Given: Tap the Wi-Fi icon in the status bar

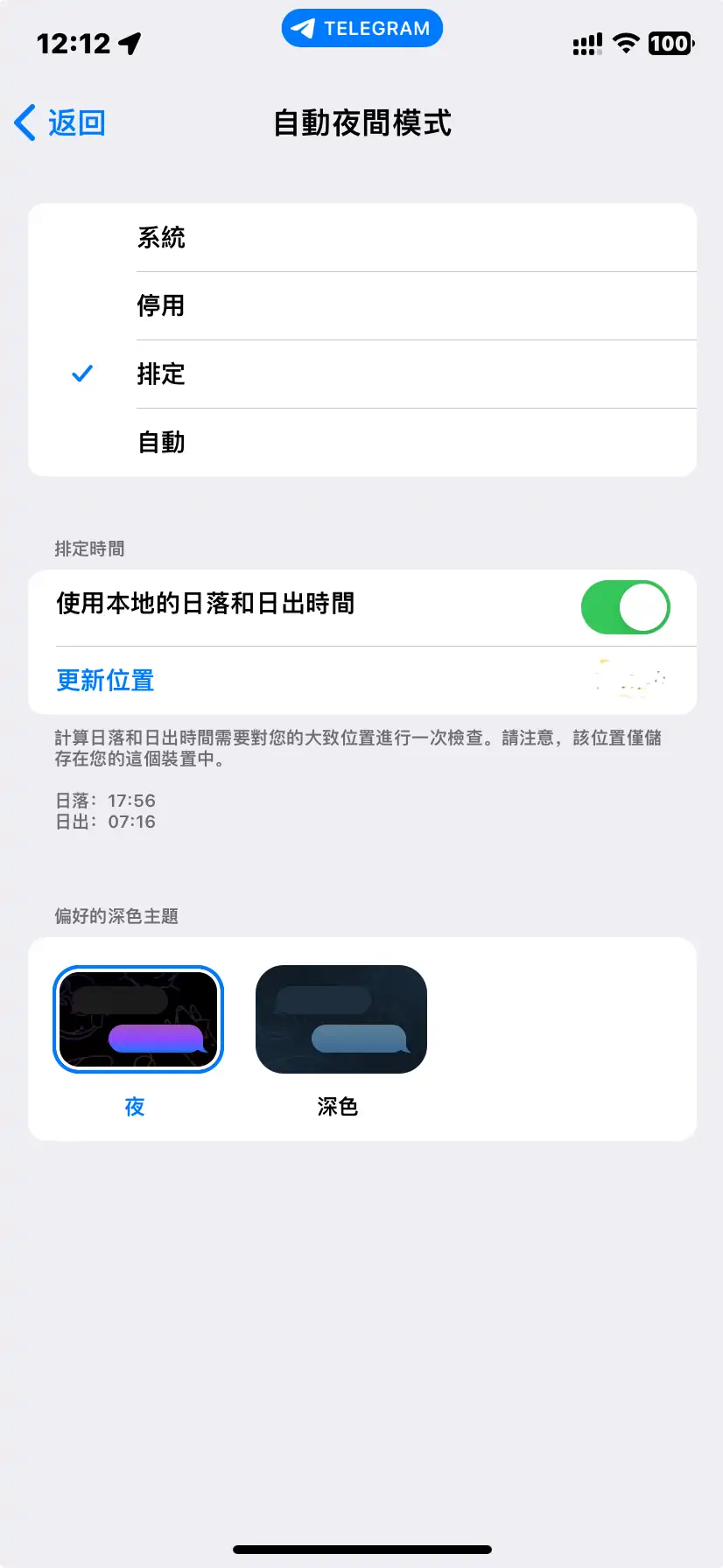Looking at the screenshot, I should point(625,43).
